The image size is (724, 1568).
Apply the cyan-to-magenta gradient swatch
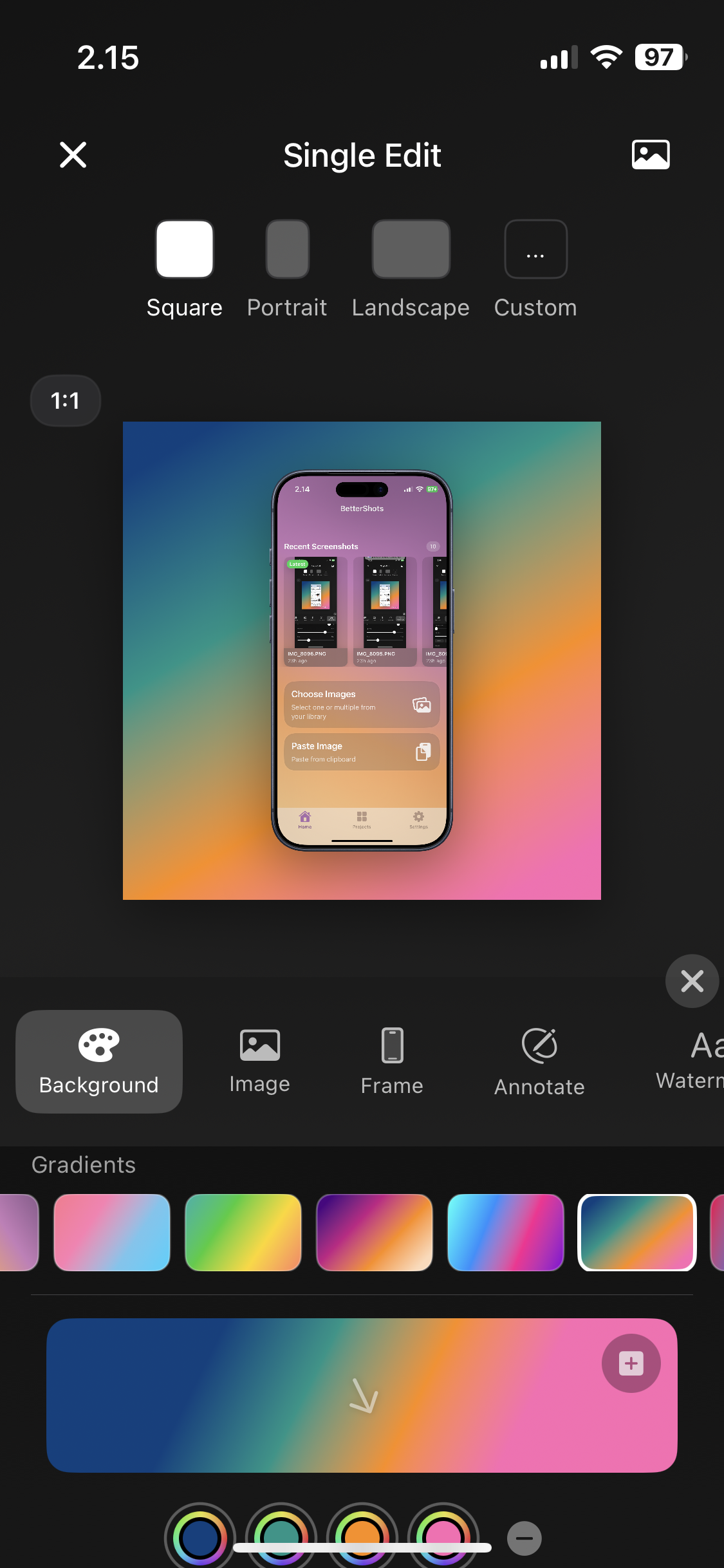(506, 1232)
